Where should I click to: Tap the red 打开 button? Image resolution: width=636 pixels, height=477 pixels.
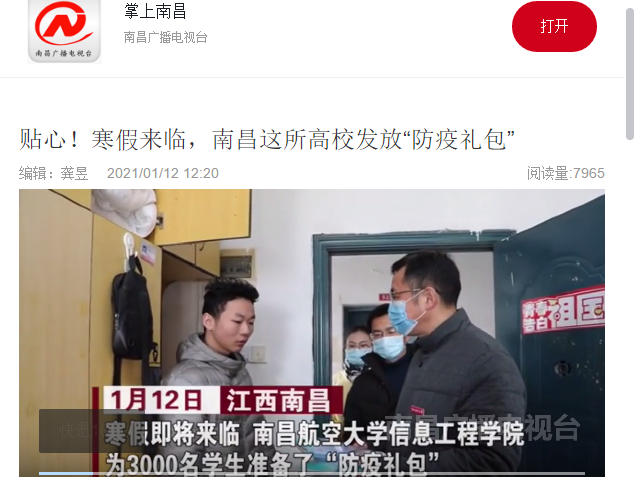click(x=554, y=27)
